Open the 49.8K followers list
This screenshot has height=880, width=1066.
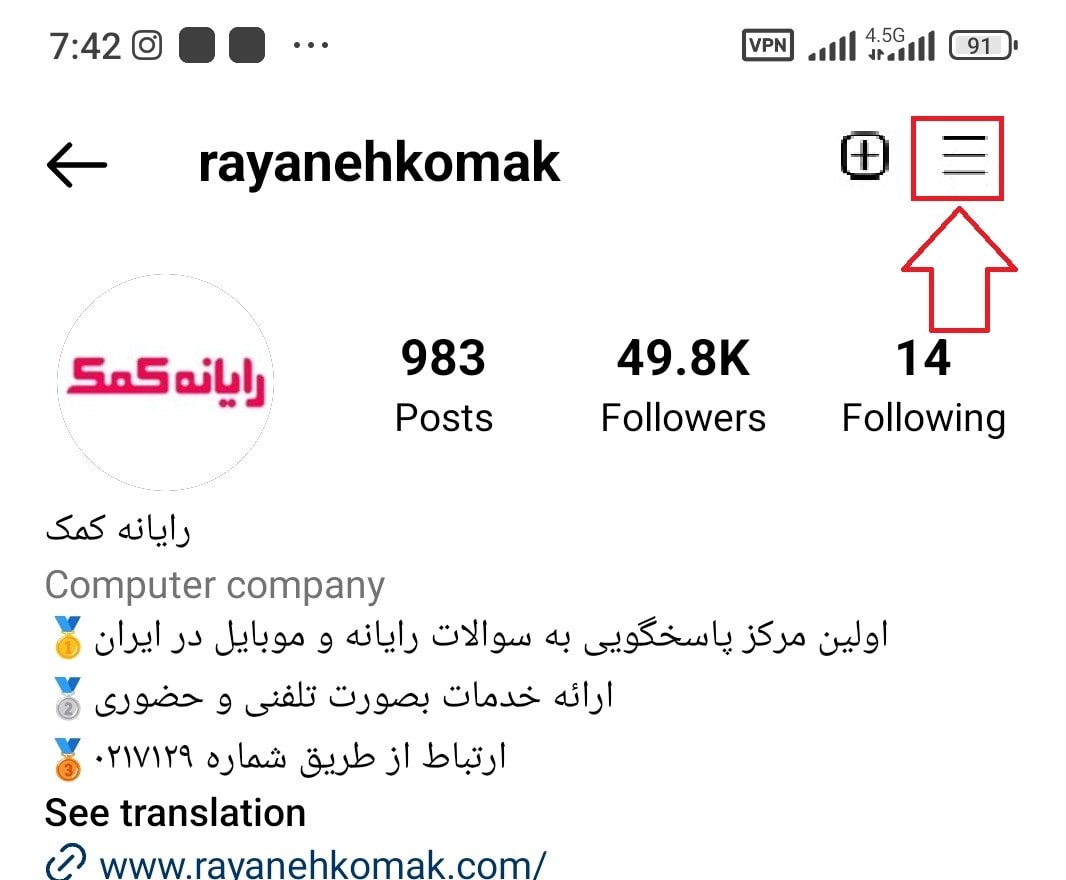[683, 385]
